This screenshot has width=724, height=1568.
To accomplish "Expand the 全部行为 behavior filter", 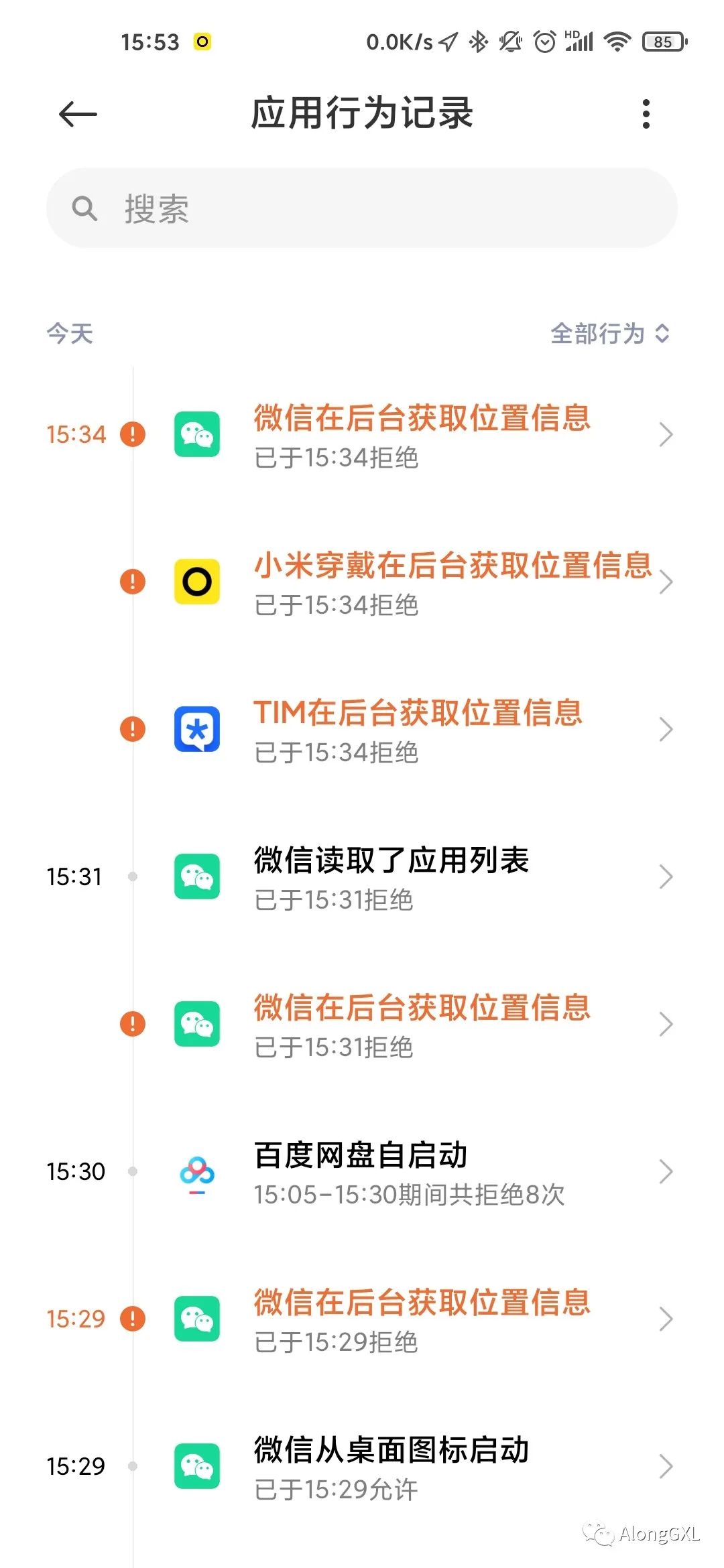I will [609, 334].
